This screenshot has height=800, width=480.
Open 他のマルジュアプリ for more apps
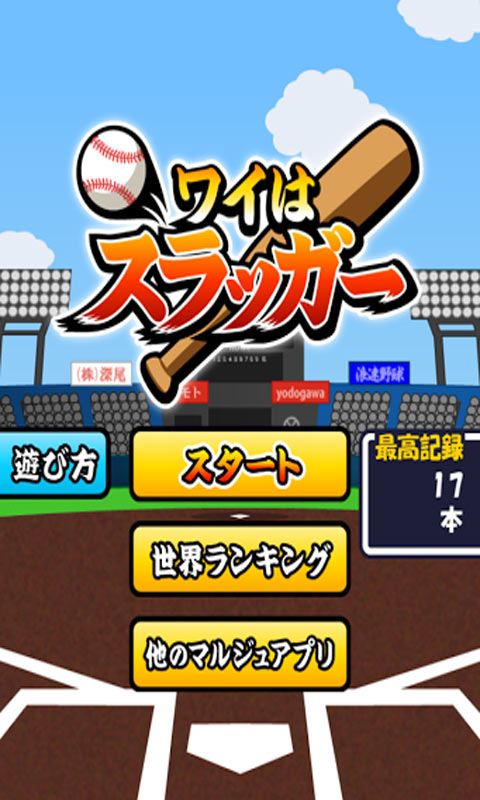[240, 654]
